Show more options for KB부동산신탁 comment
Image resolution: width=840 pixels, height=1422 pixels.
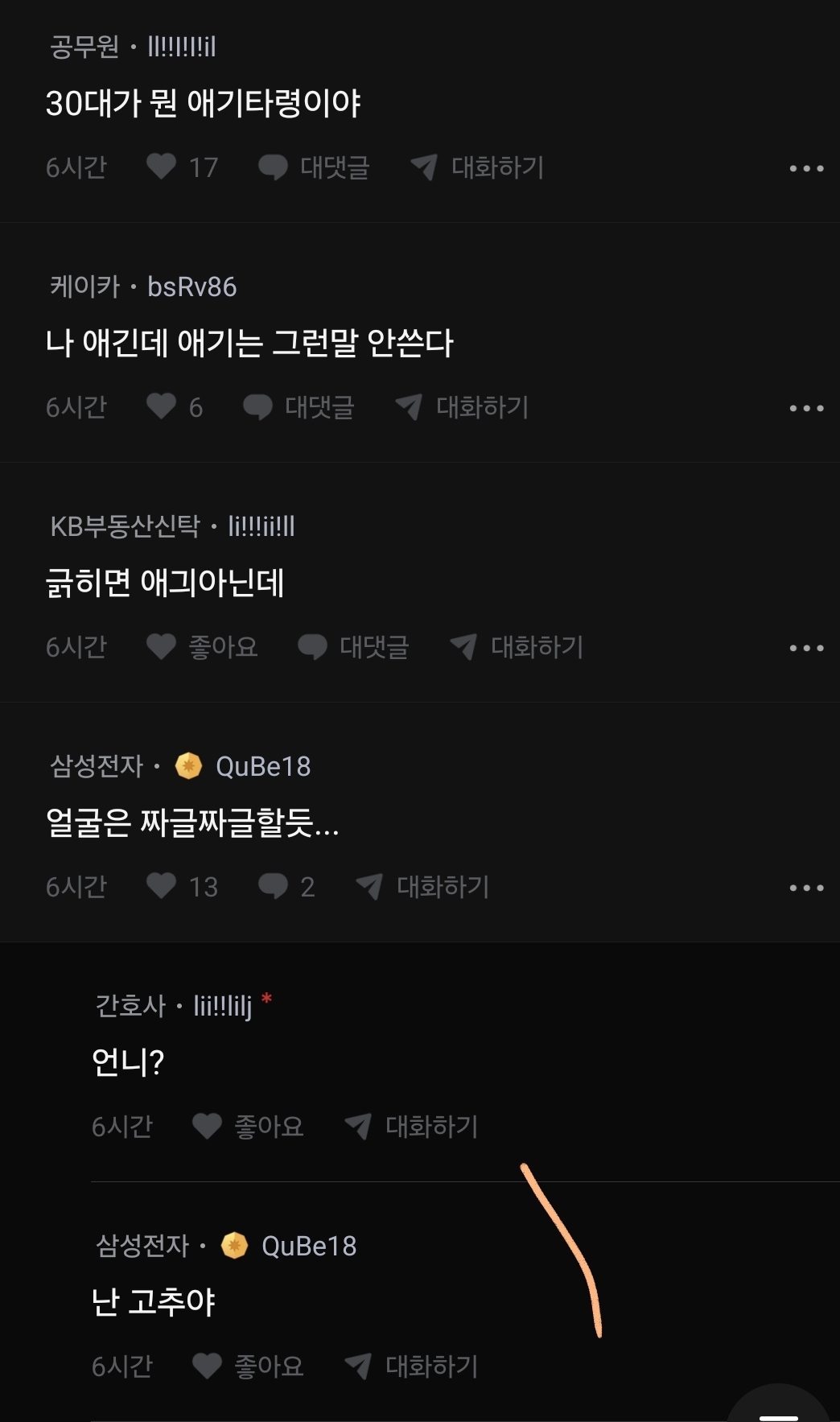[x=806, y=648]
